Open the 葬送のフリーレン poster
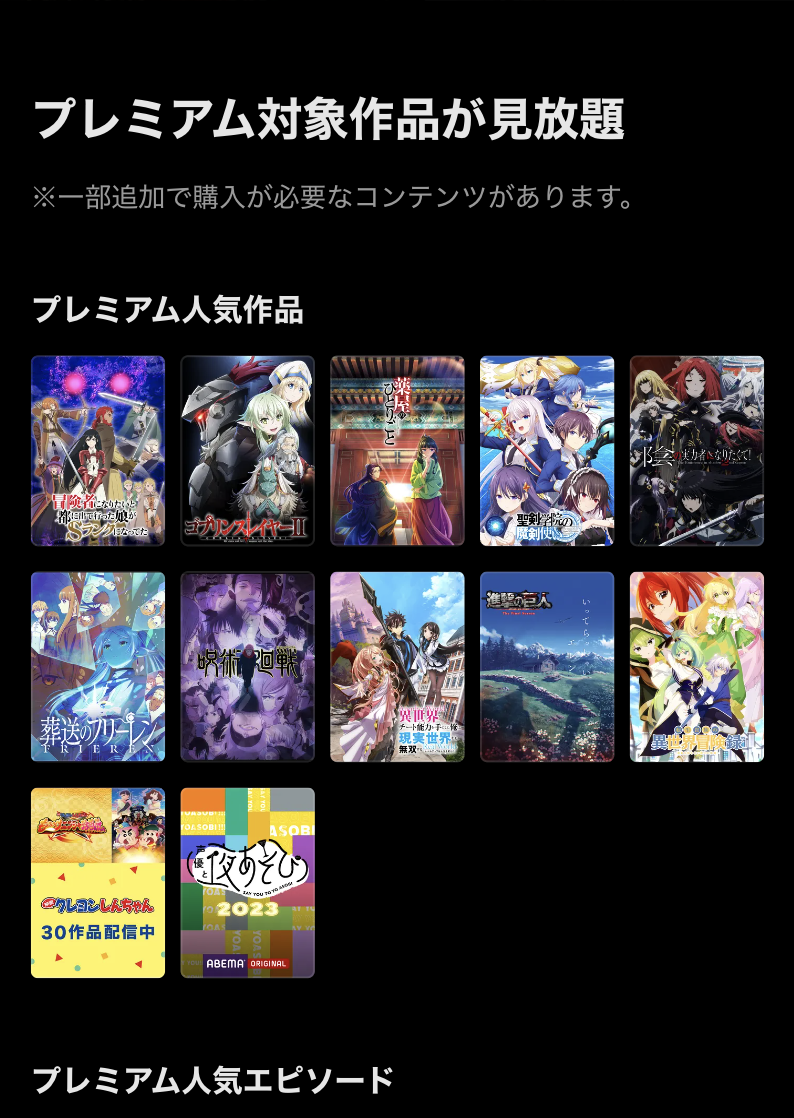The width and height of the screenshot is (794, 1118). click(x=98, y=667)
